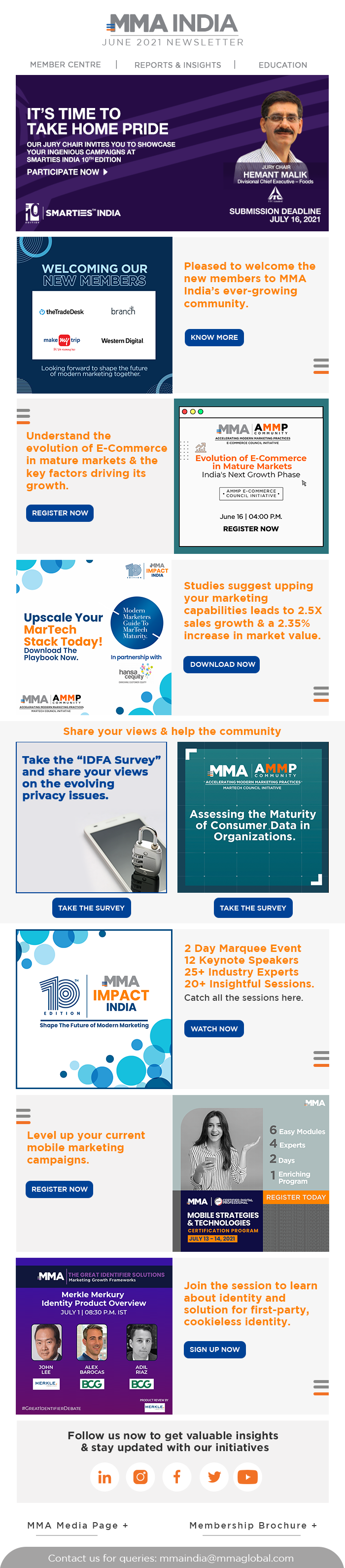
Task: Open the Twitter icon
Action: [x=214, y=1477]
